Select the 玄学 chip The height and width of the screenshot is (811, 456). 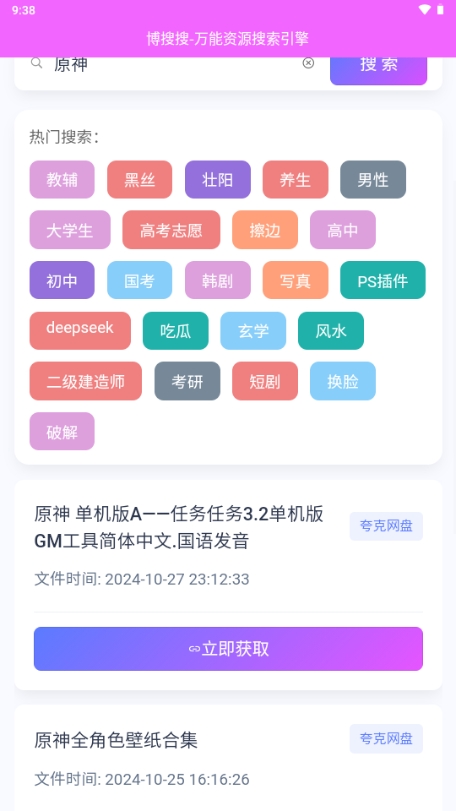[x=253, y=331]
